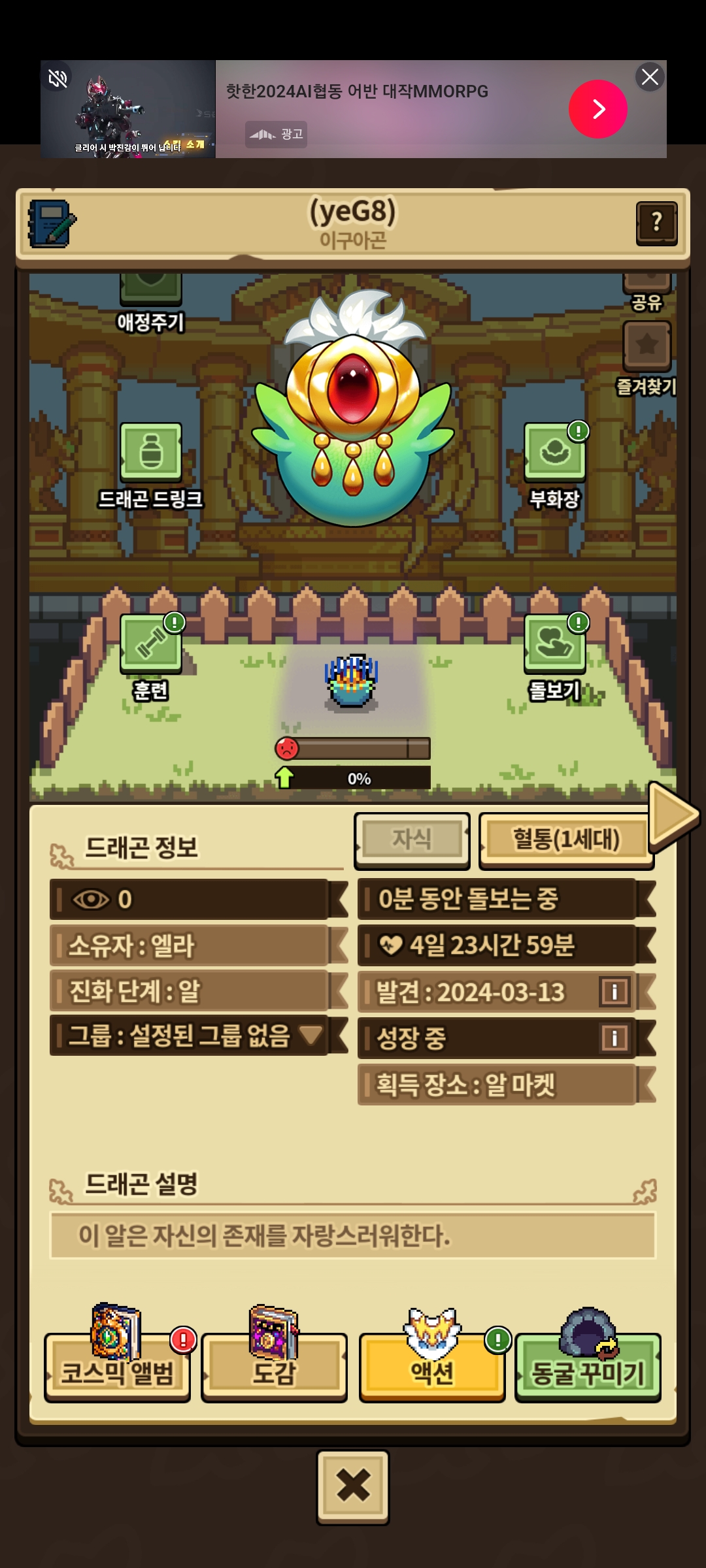The height and width of the screenshot is (1568, 706).
Task: Open 드래곤 드링크
Action: pyautogui.click(x=151, y=453)
